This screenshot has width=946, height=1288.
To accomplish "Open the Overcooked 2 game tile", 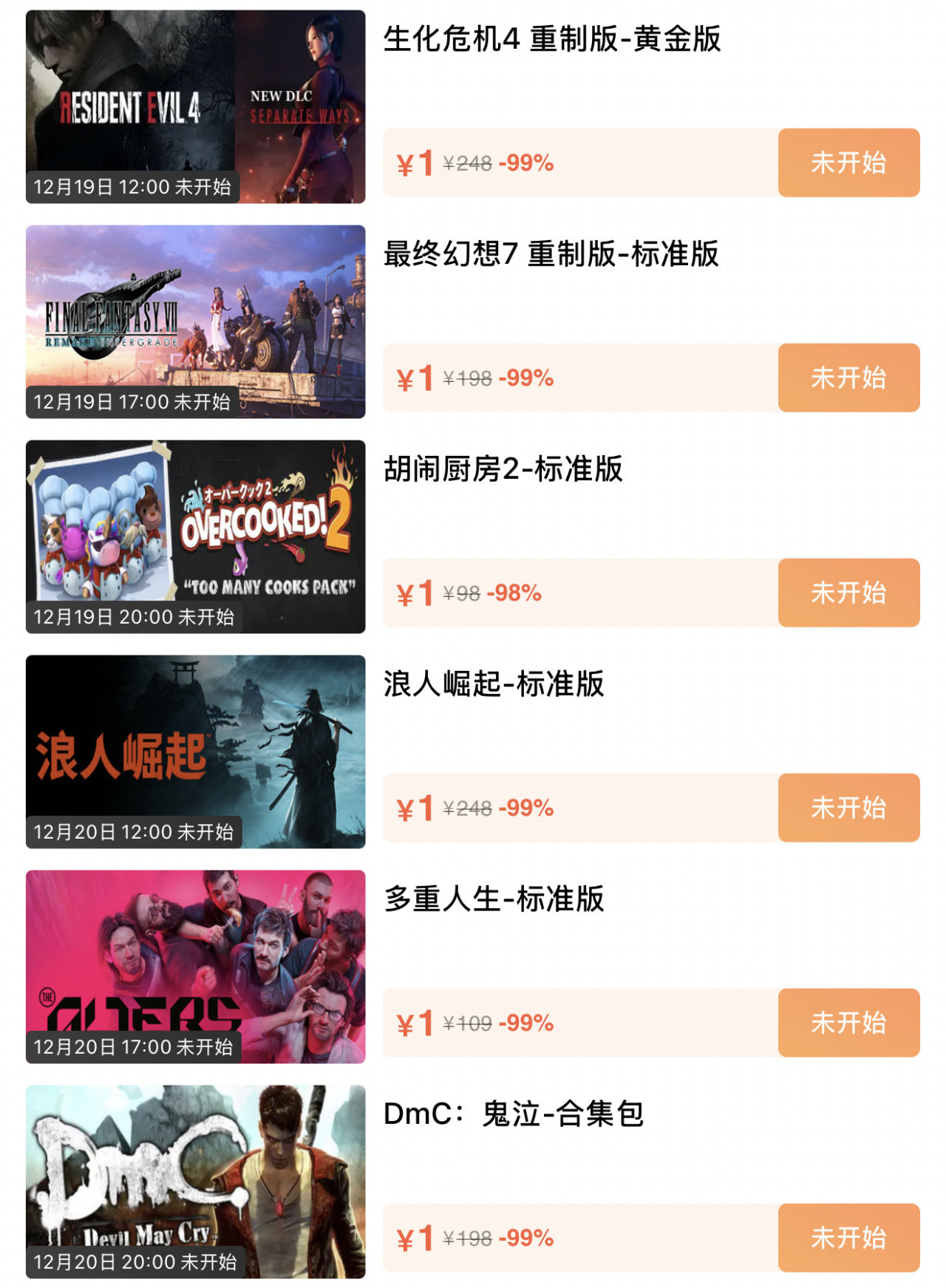I will pyautogui.click(x=195, y=536).
